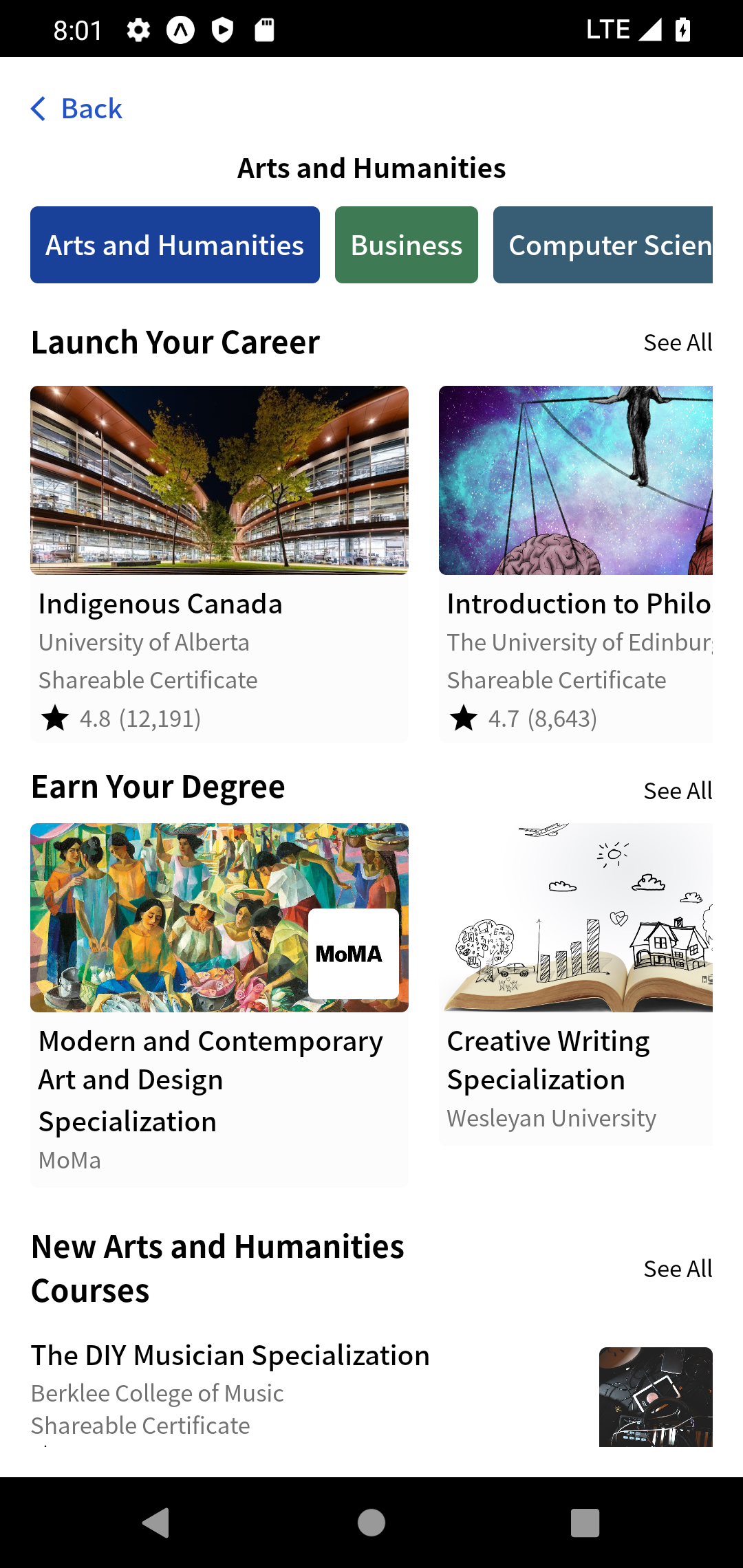The height and width of the screenshot is (1568, 743).
Task: Select the Arts and Humanities category chip
Action: pyautogui.click(x=175, y=245)
